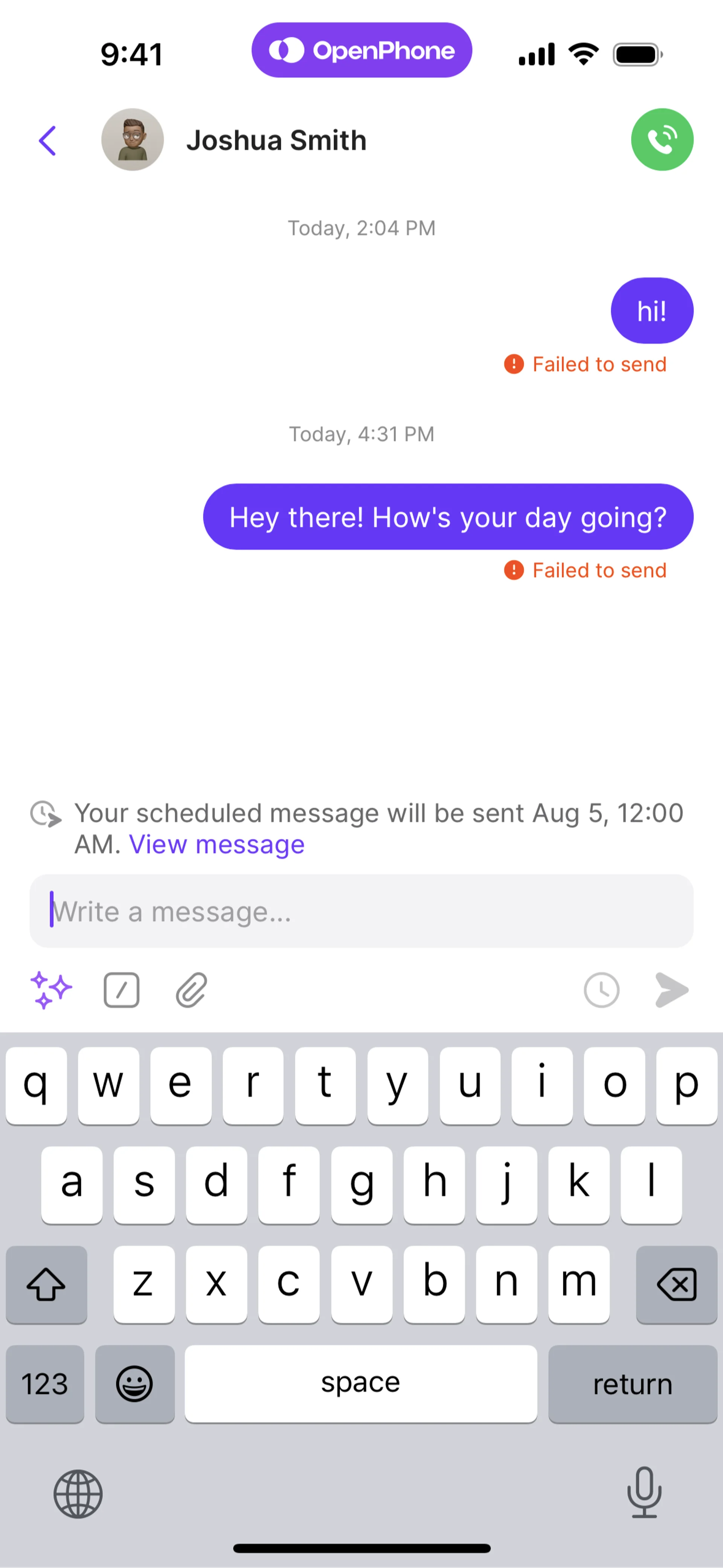
Task: Open the AI sparkle suggestions
Action: 51,990
